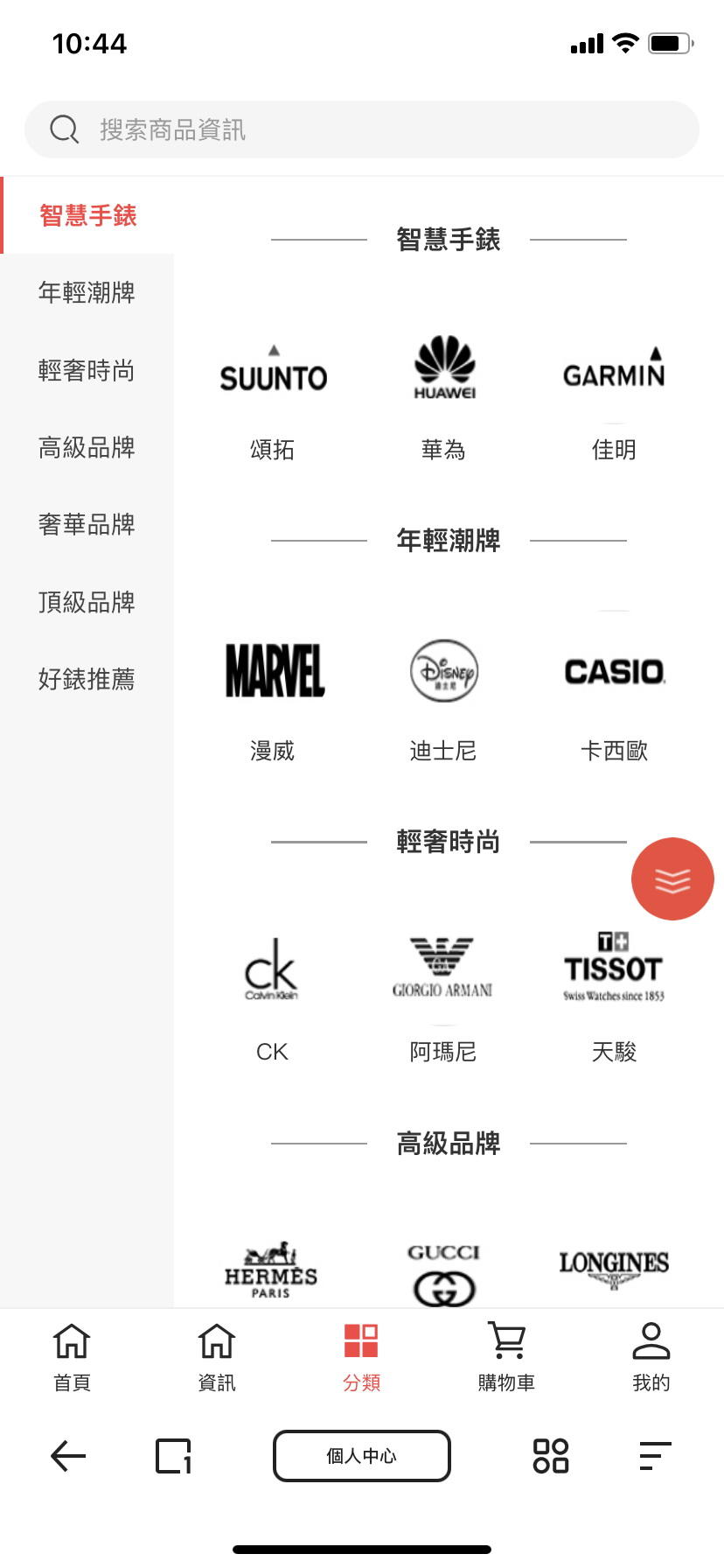Open the Tissot 天駿 brand
The height and width of the screenshot is (1568, 724).
tap(614, 997)
